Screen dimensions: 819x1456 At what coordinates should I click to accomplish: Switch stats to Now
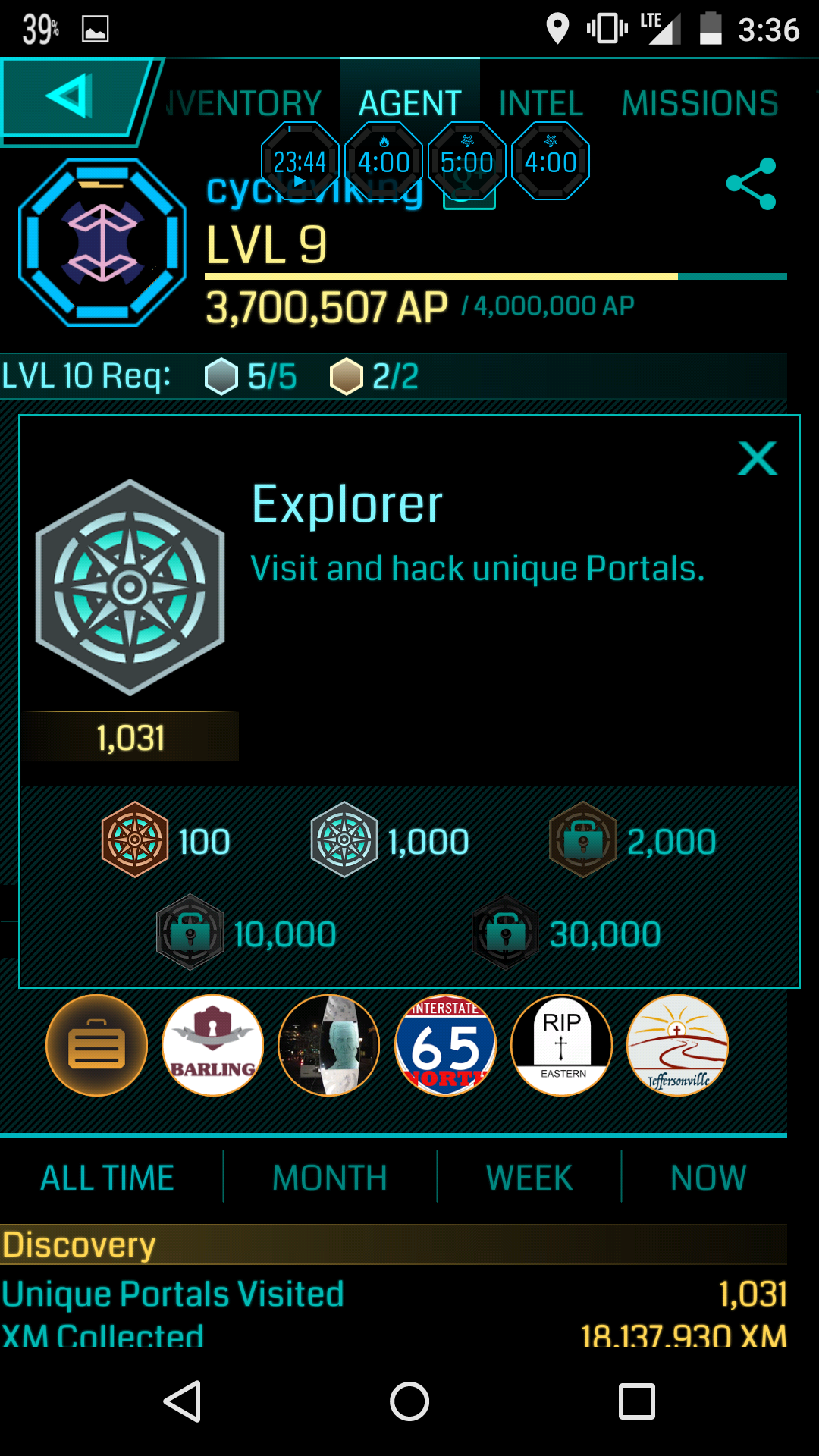coord(708,1178)
